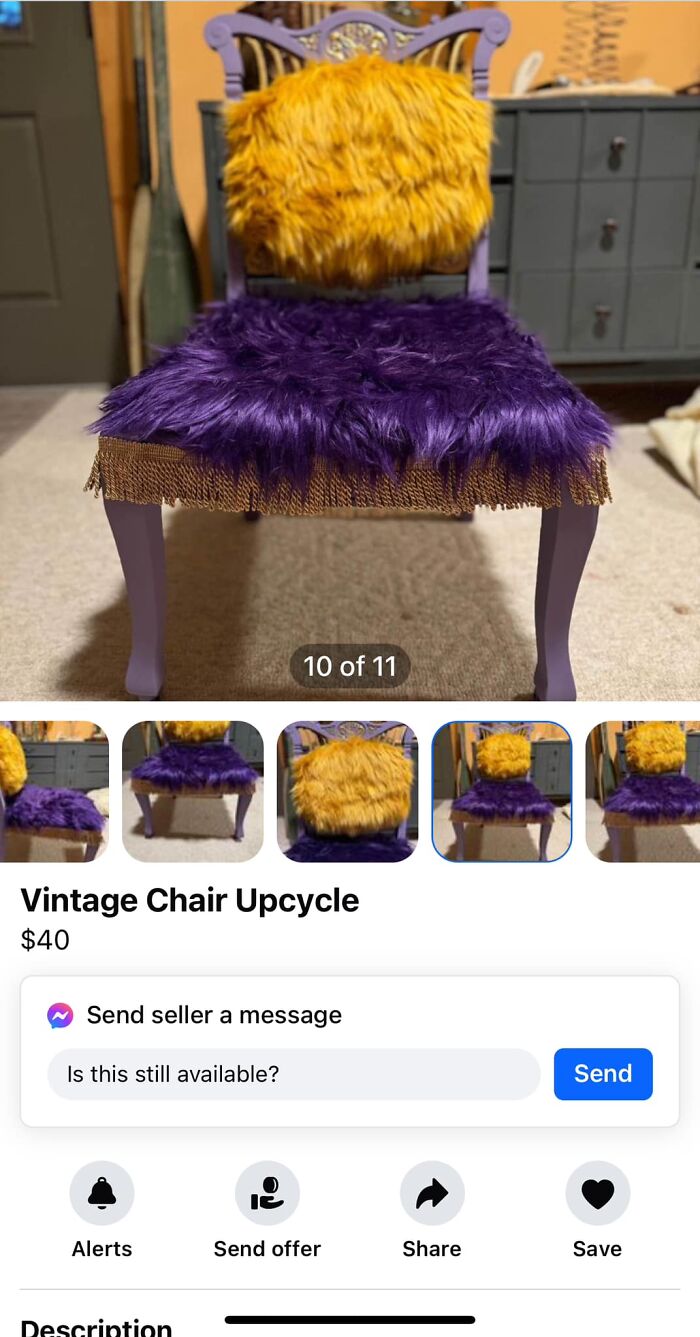Turn on alerts with the bell icon

[102, 1193]
